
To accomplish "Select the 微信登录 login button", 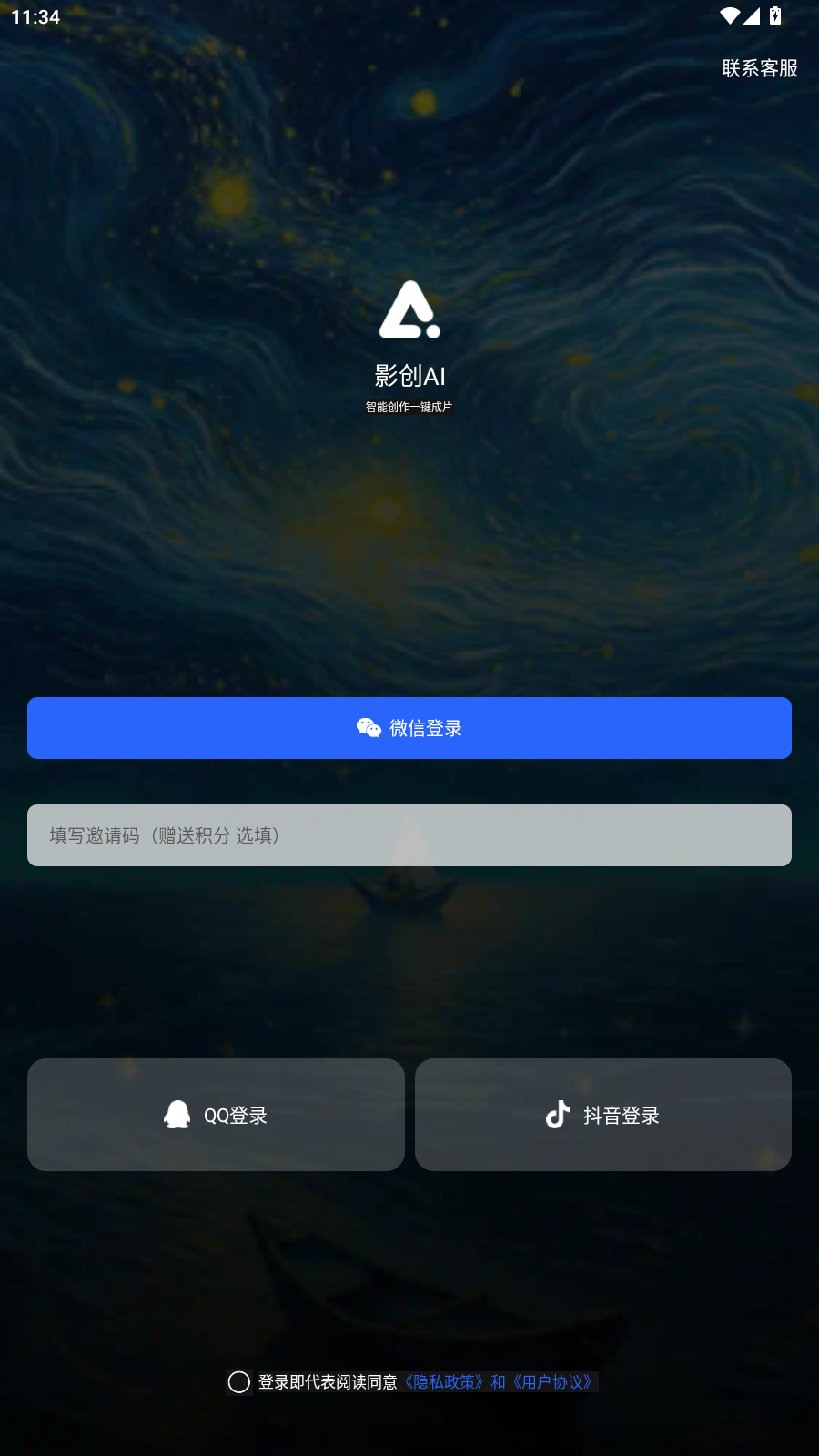I will pos(409,728).
